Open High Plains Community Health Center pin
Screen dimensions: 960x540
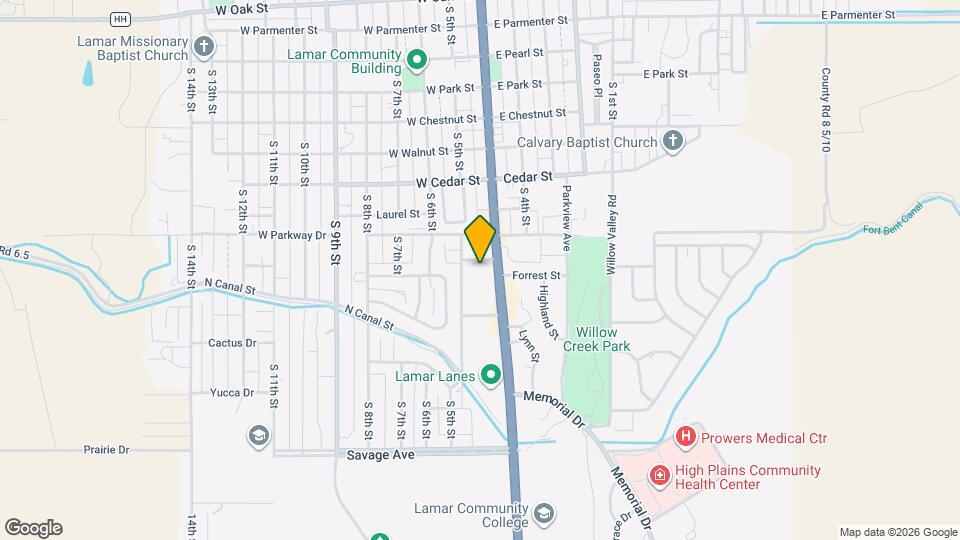click(x=660, y=477)
